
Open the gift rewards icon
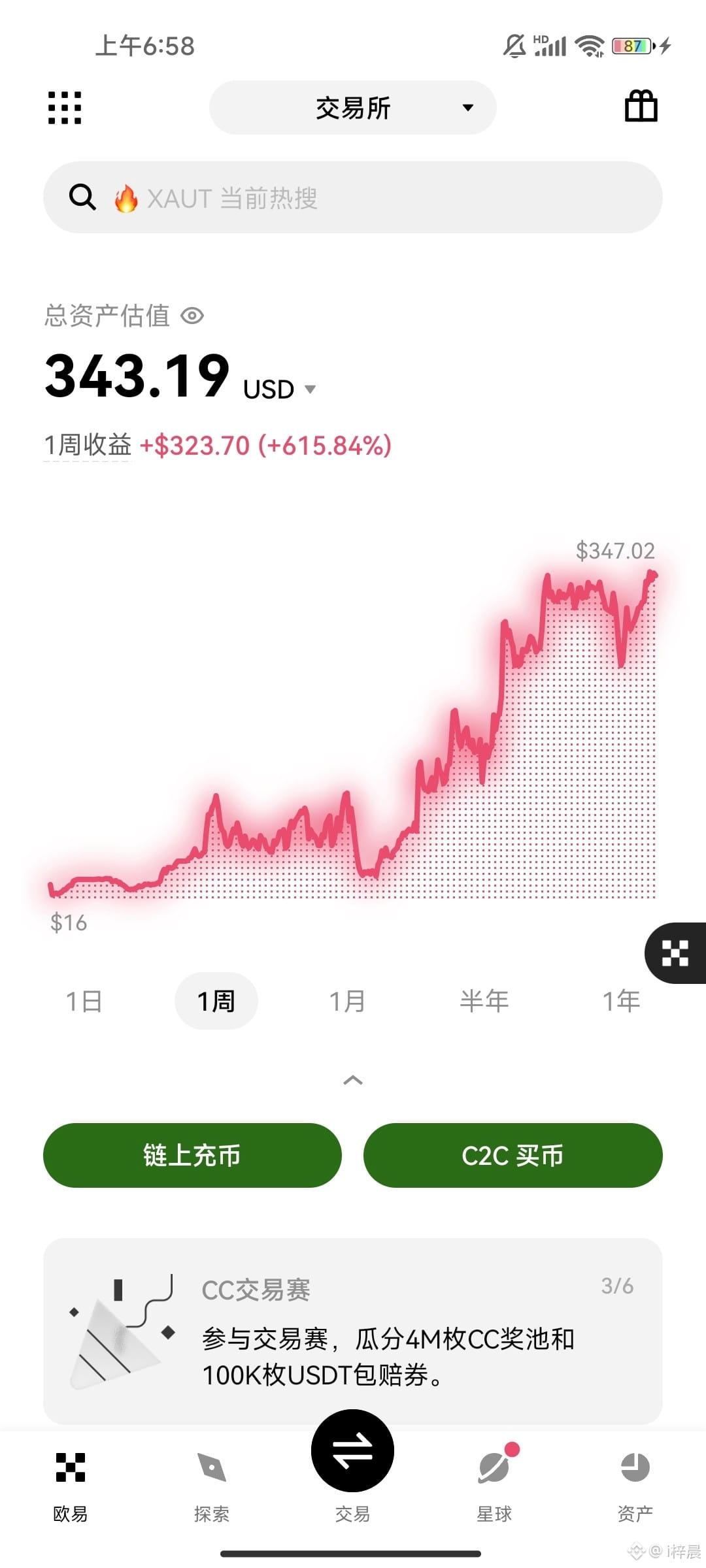tap(641, 106)
